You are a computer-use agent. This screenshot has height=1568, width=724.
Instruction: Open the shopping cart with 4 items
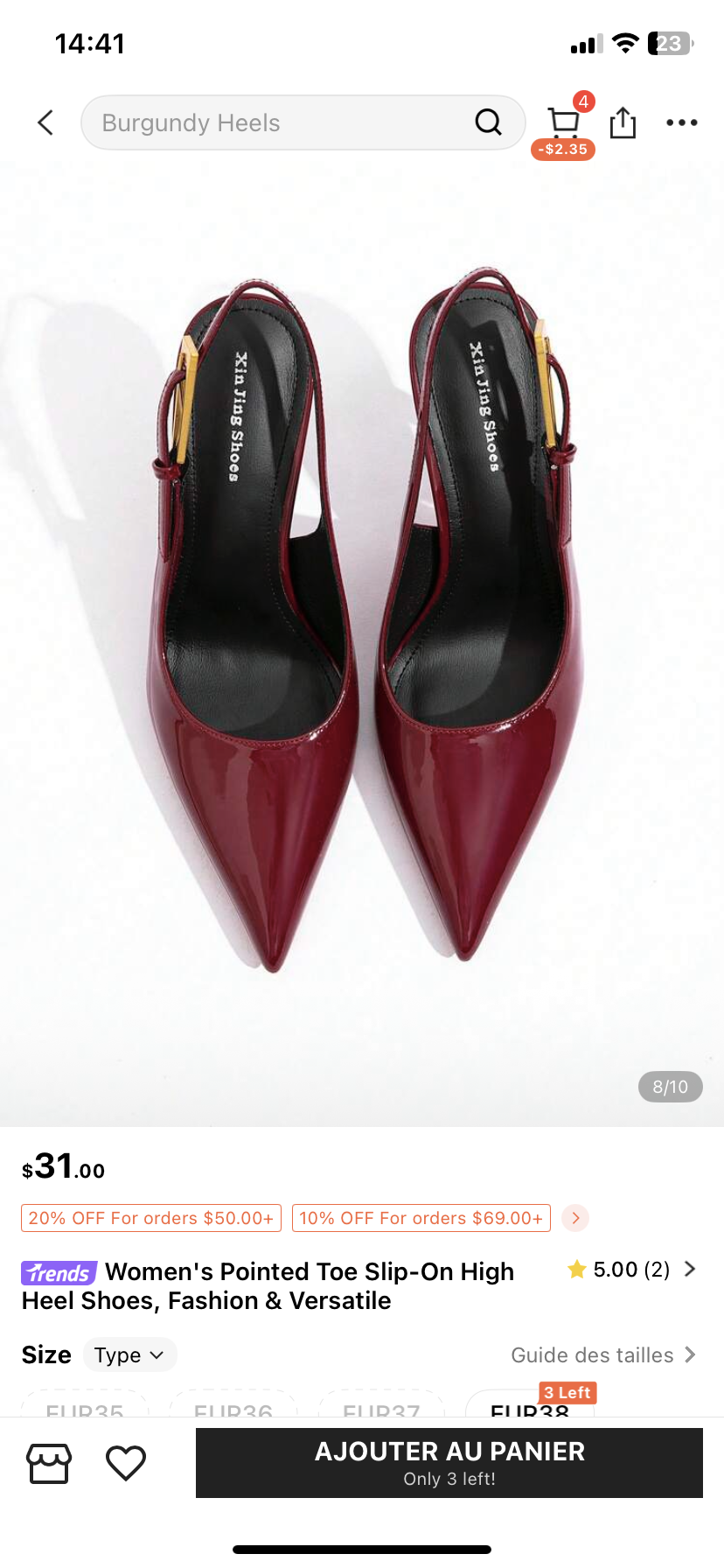(564, 123)
